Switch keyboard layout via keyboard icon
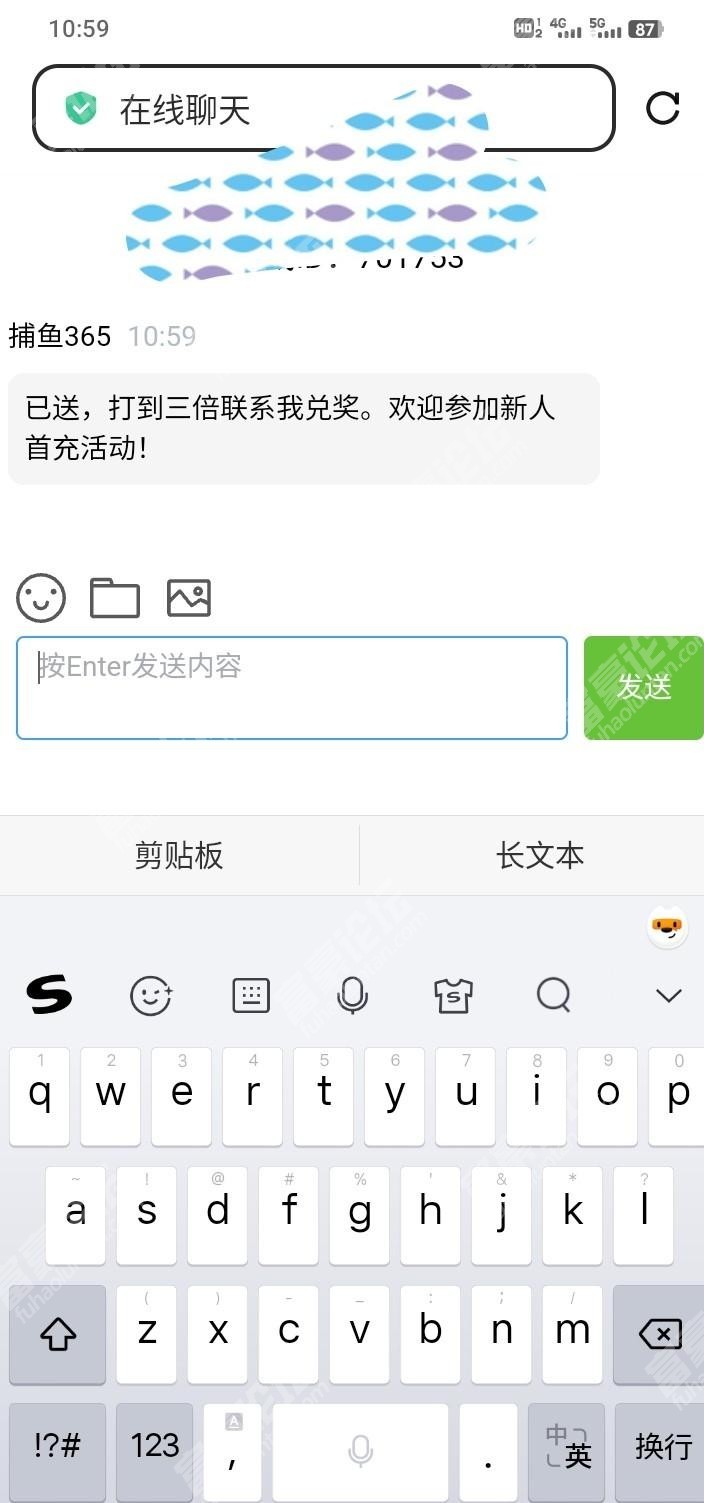The height and width of the screenshot is (1503, 704). [x=251, y=996]
